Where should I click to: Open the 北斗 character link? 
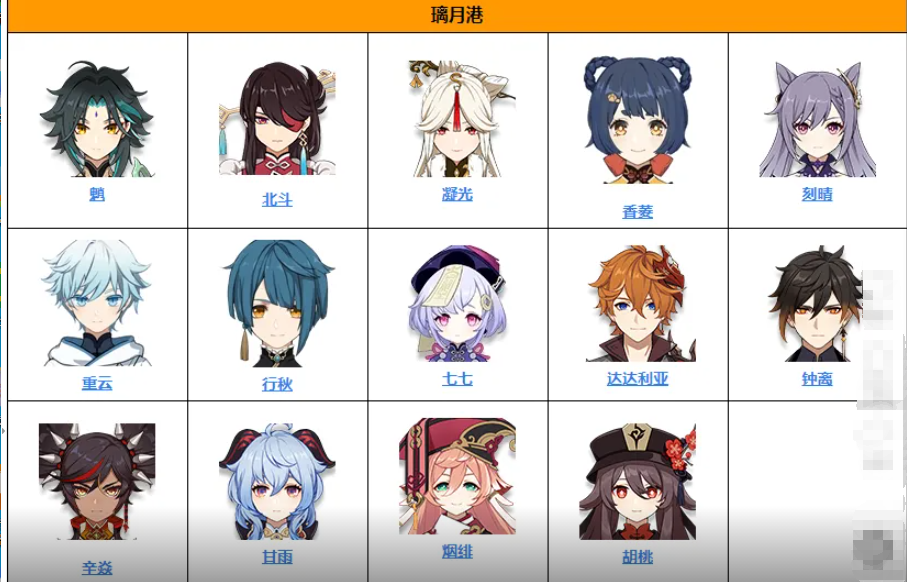[x=277, y=199]
